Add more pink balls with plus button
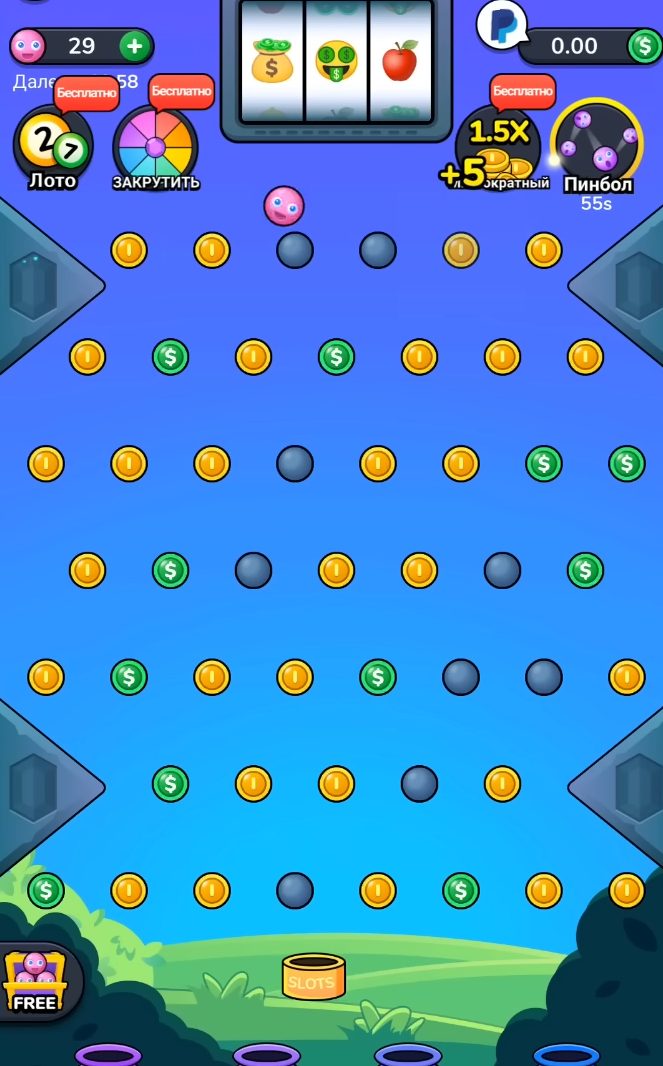 point(134,46)
